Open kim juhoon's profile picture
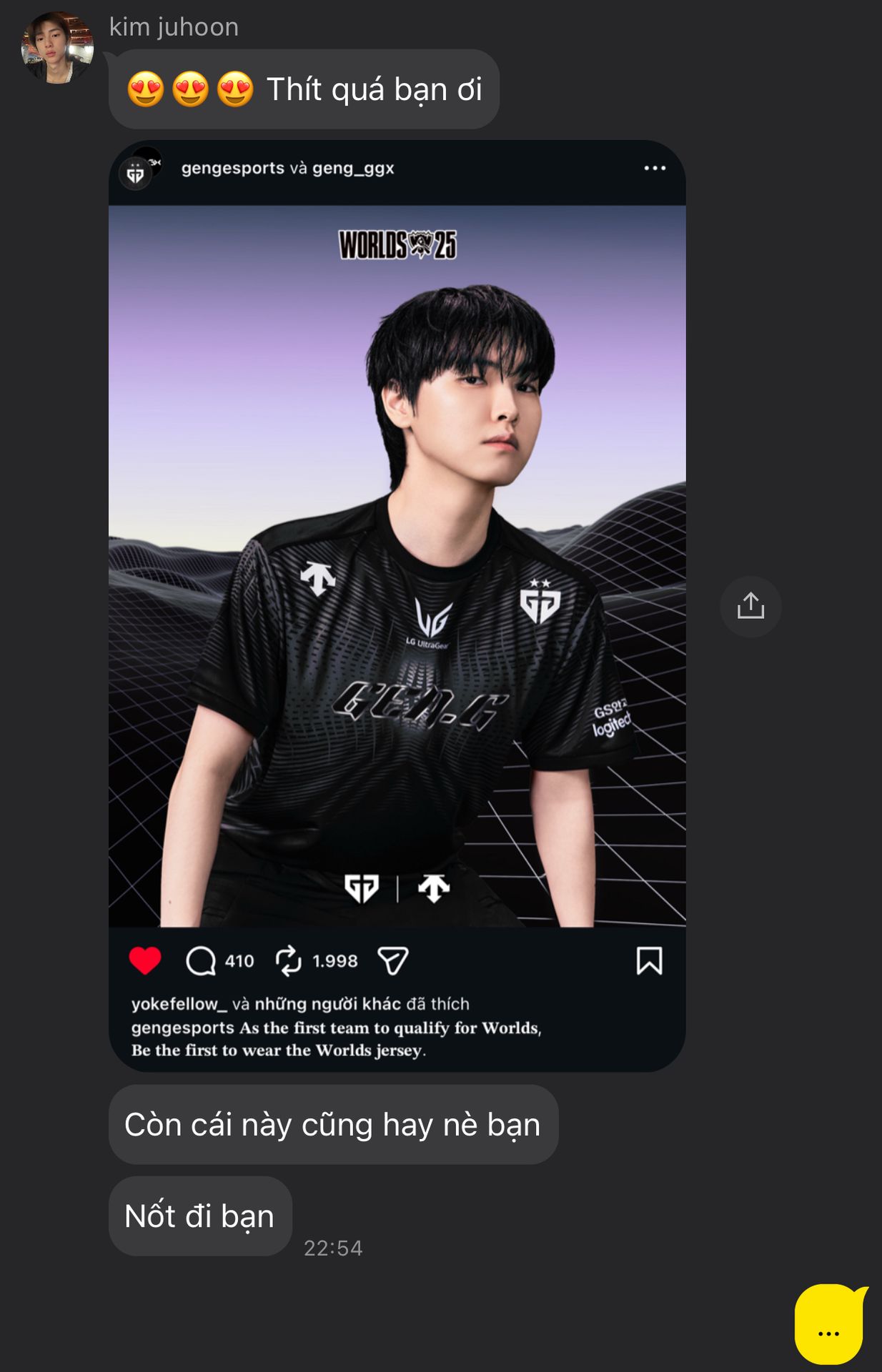 57,47
